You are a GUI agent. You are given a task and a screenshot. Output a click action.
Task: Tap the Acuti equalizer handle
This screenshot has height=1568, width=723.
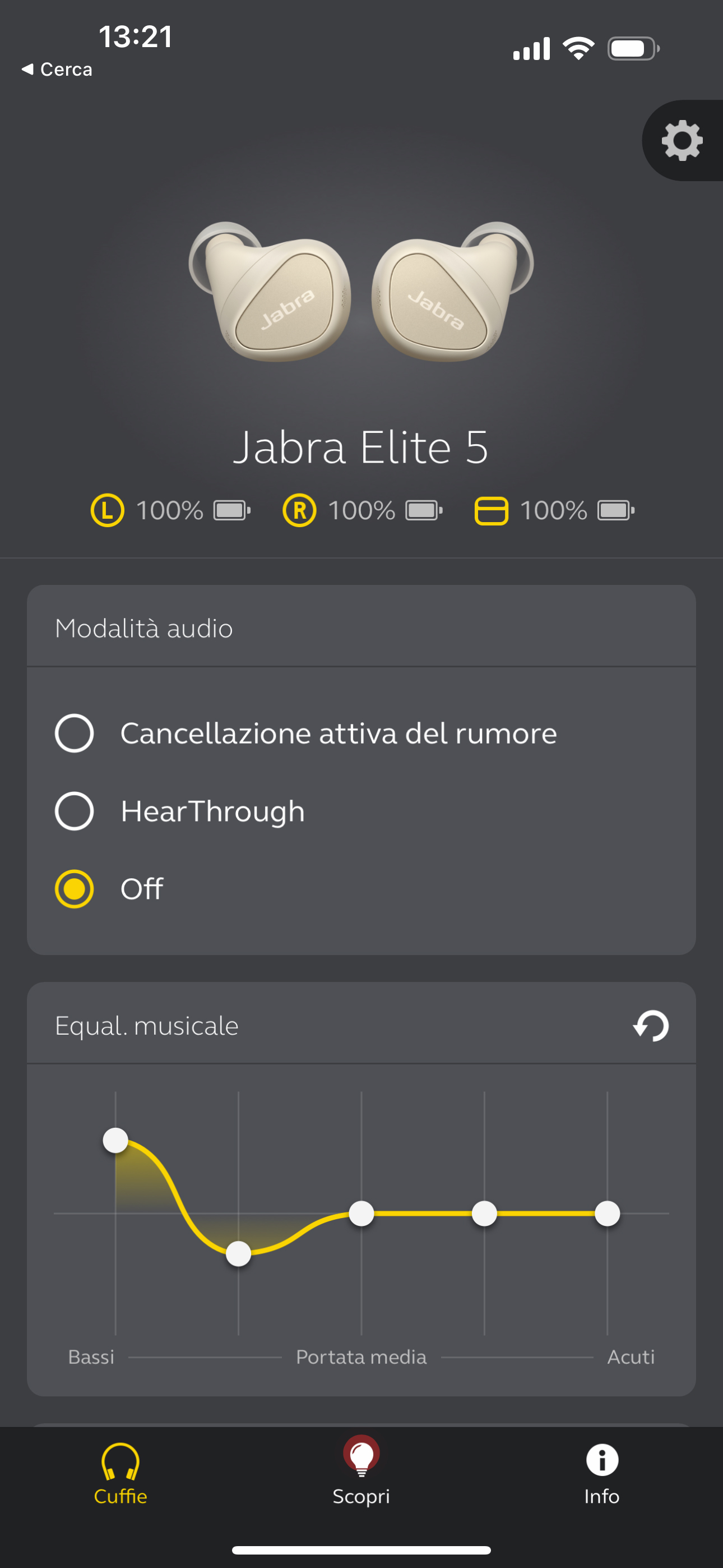pyautogui.click(x=608, y=1213)
